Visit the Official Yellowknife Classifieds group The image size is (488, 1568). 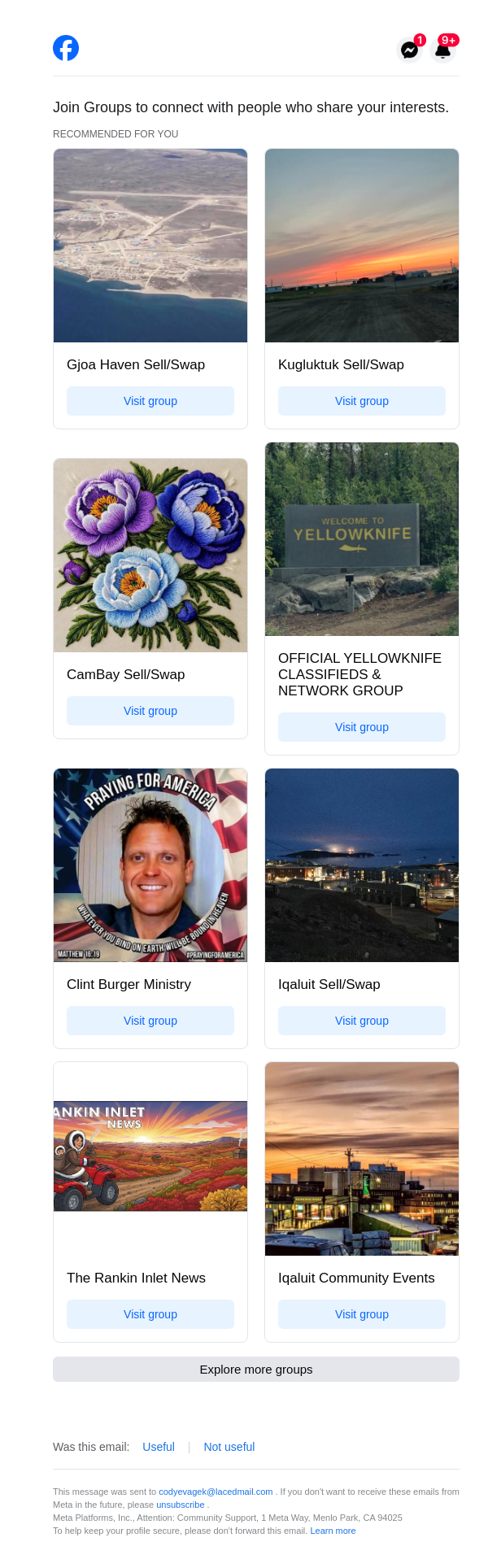click(362, 727)
